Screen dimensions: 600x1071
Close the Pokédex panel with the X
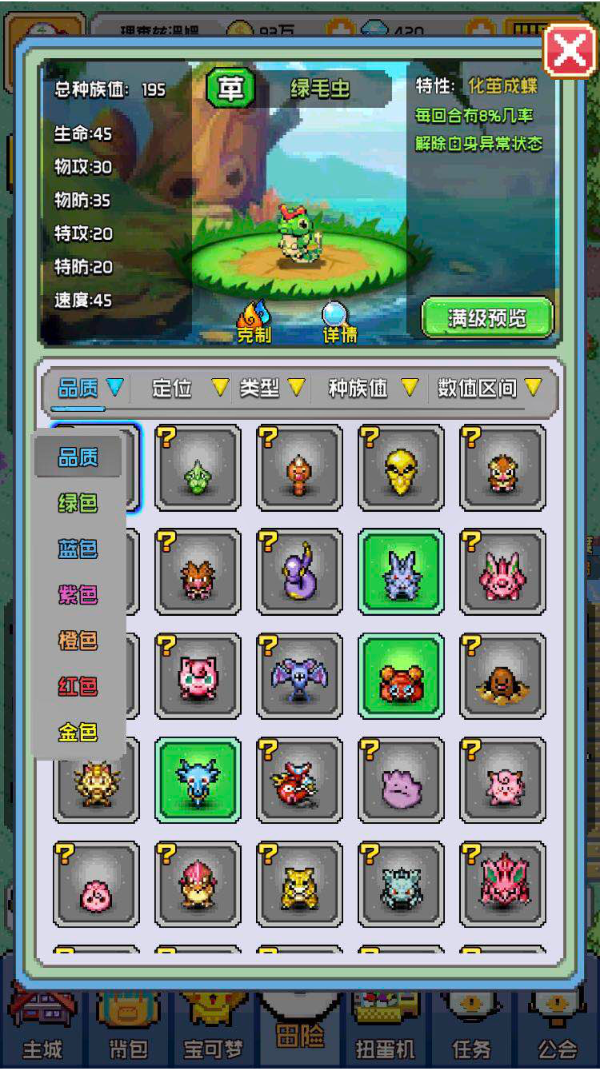[x=570, y=48]
